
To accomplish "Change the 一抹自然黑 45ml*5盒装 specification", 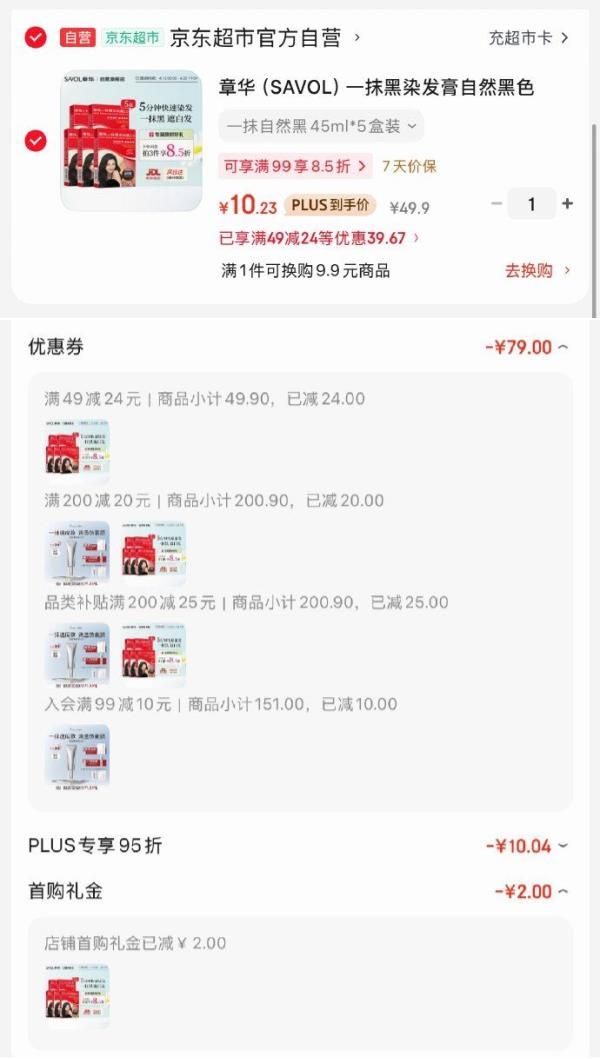I will (321, 126).
